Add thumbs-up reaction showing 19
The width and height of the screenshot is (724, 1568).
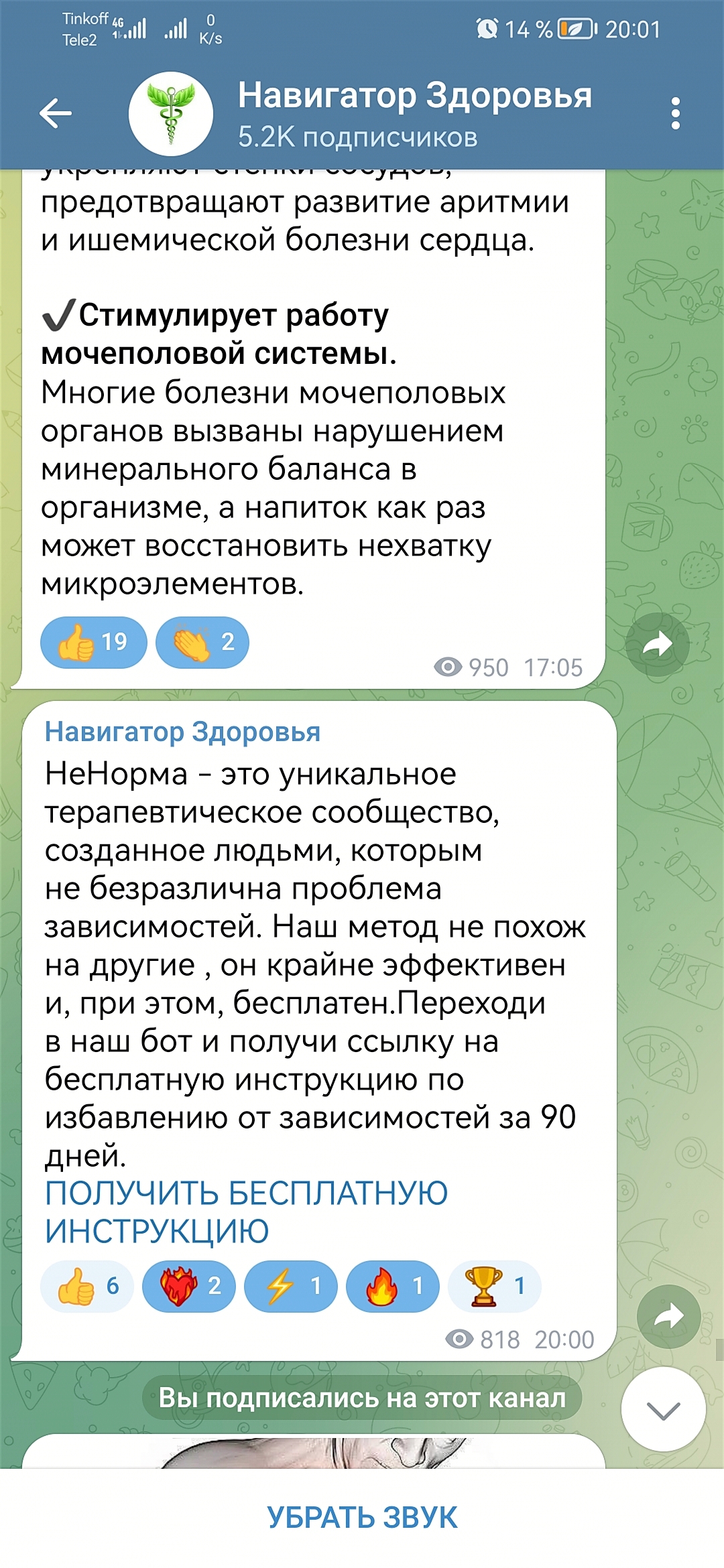(93, 642)
